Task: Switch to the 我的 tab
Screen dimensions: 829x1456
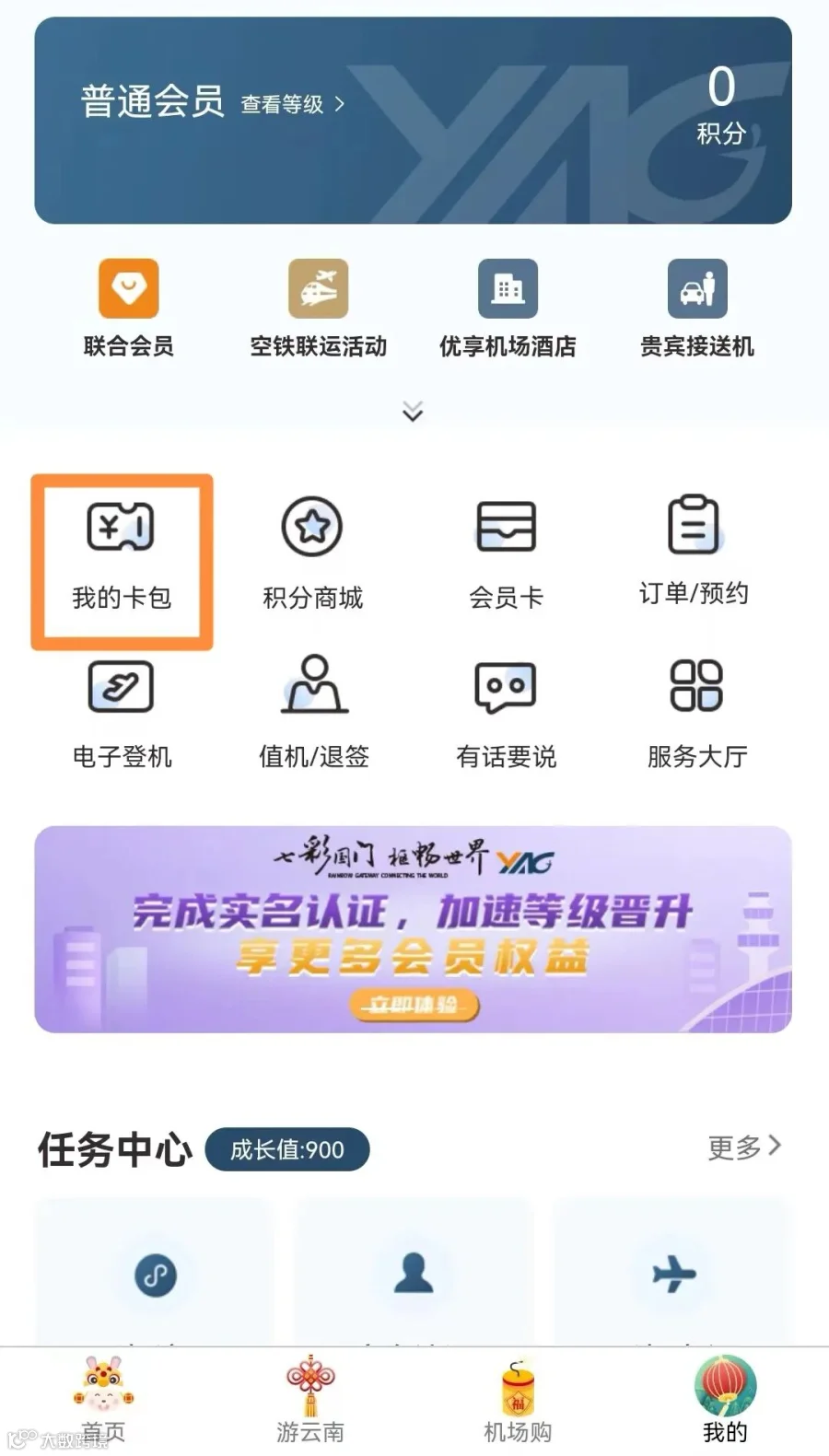Action: [725, 1400]
